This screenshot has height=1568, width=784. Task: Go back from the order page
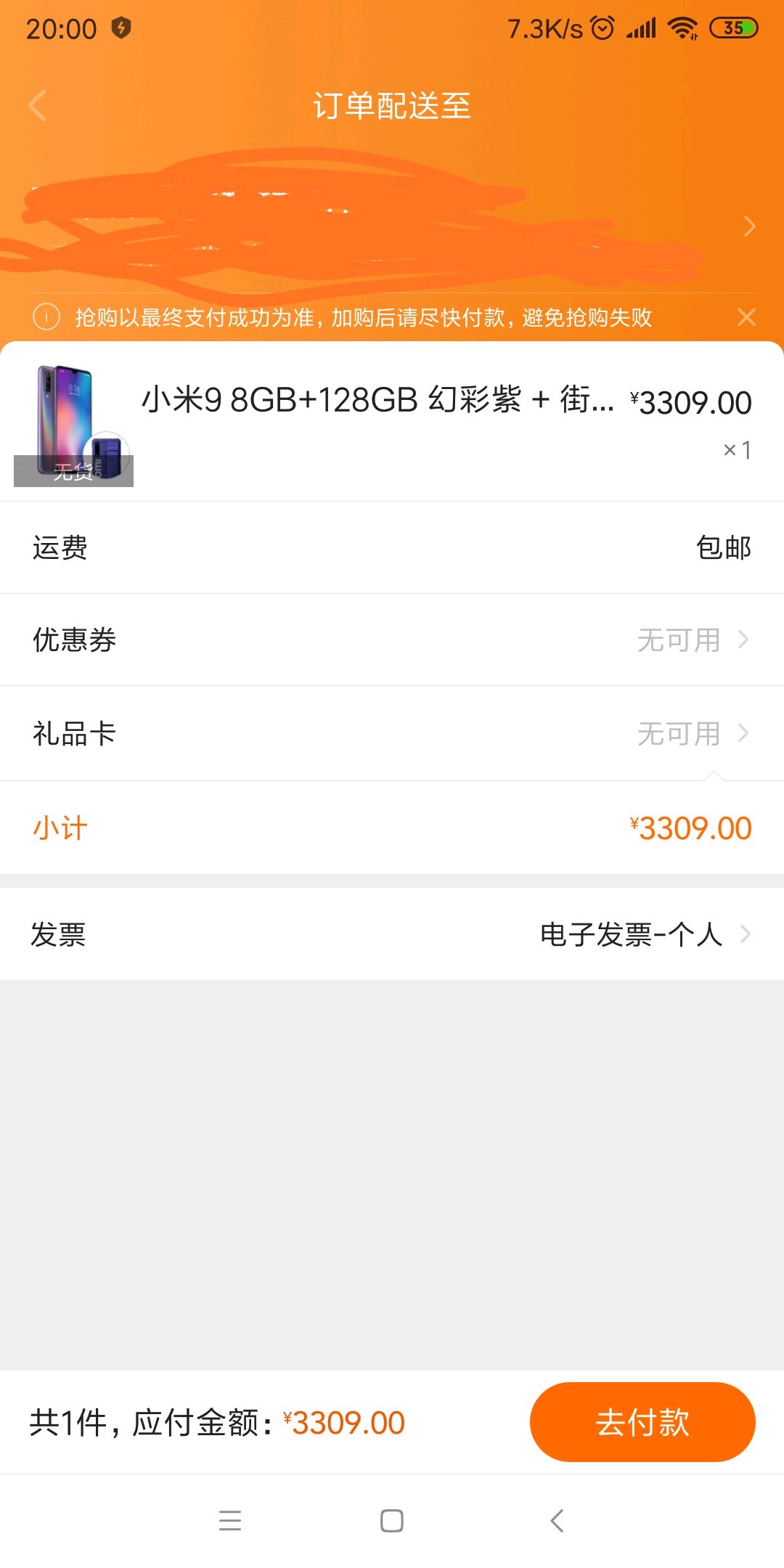tap(38, 106)
